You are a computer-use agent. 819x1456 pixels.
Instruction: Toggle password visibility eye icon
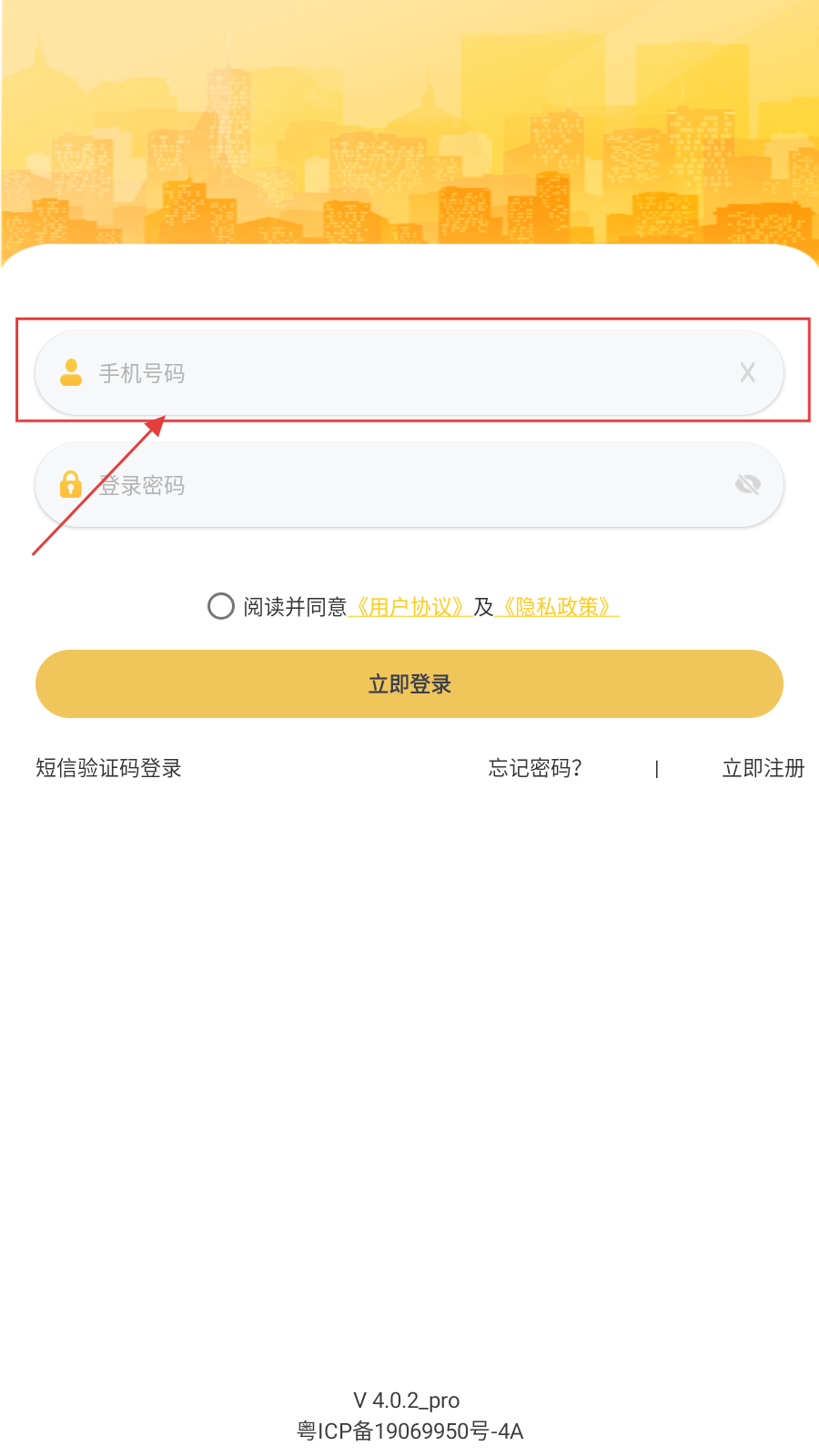[747, 485]
